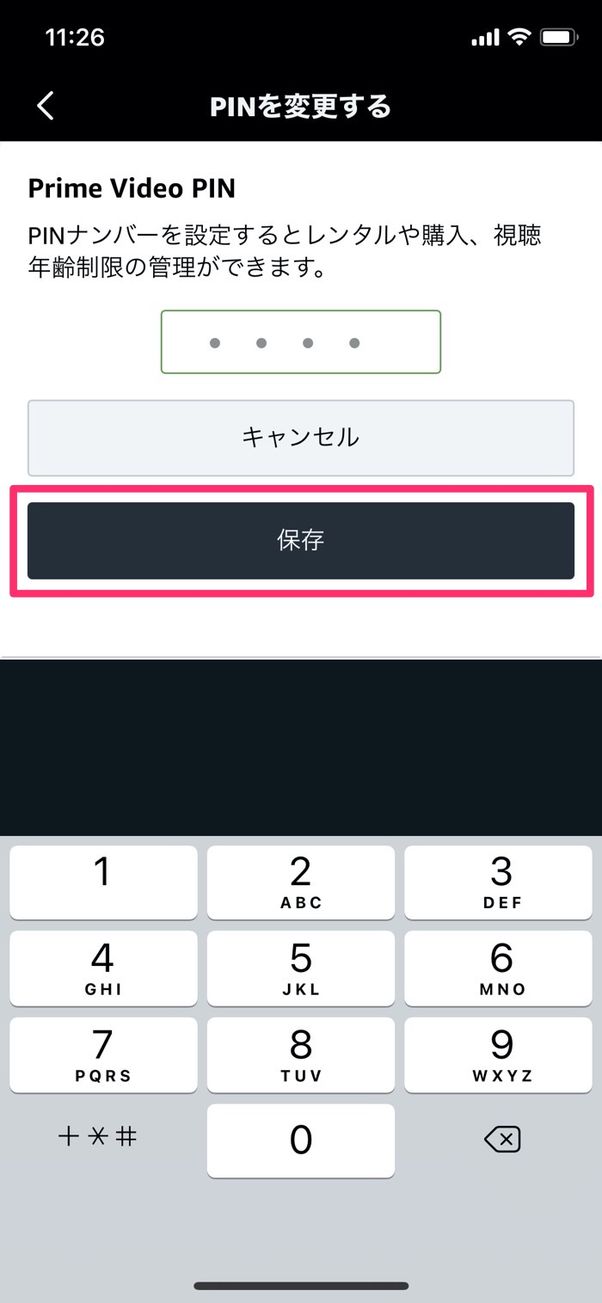Delete last digit with backspace key
602x1303 pixels.
tap(502, 1138)
